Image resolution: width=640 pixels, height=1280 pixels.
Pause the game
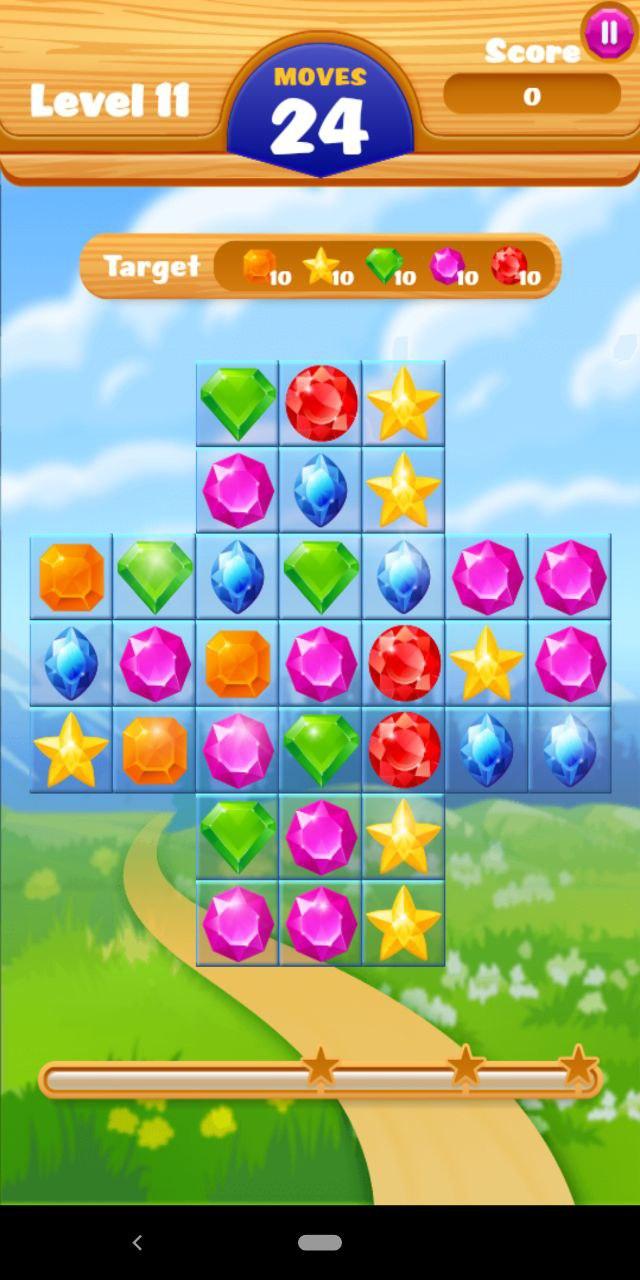(609, 34)
